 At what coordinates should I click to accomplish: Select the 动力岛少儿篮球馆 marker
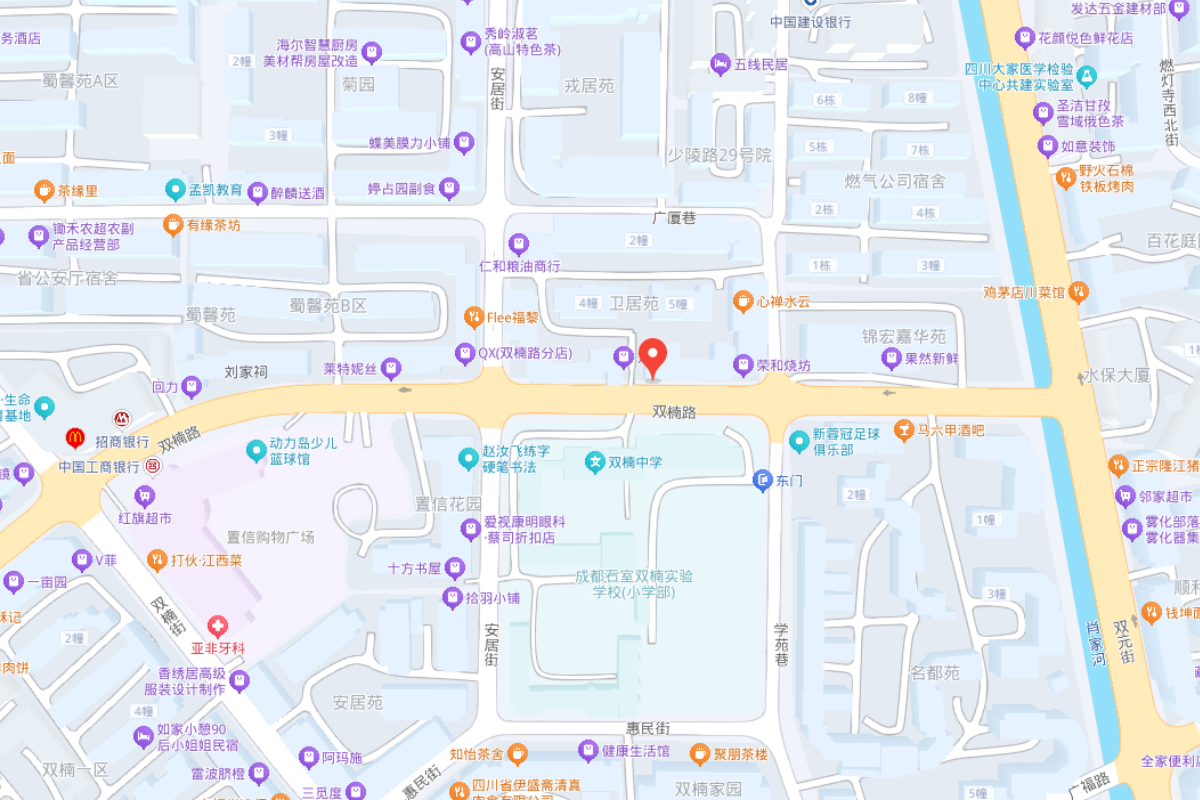coord(256,451)
